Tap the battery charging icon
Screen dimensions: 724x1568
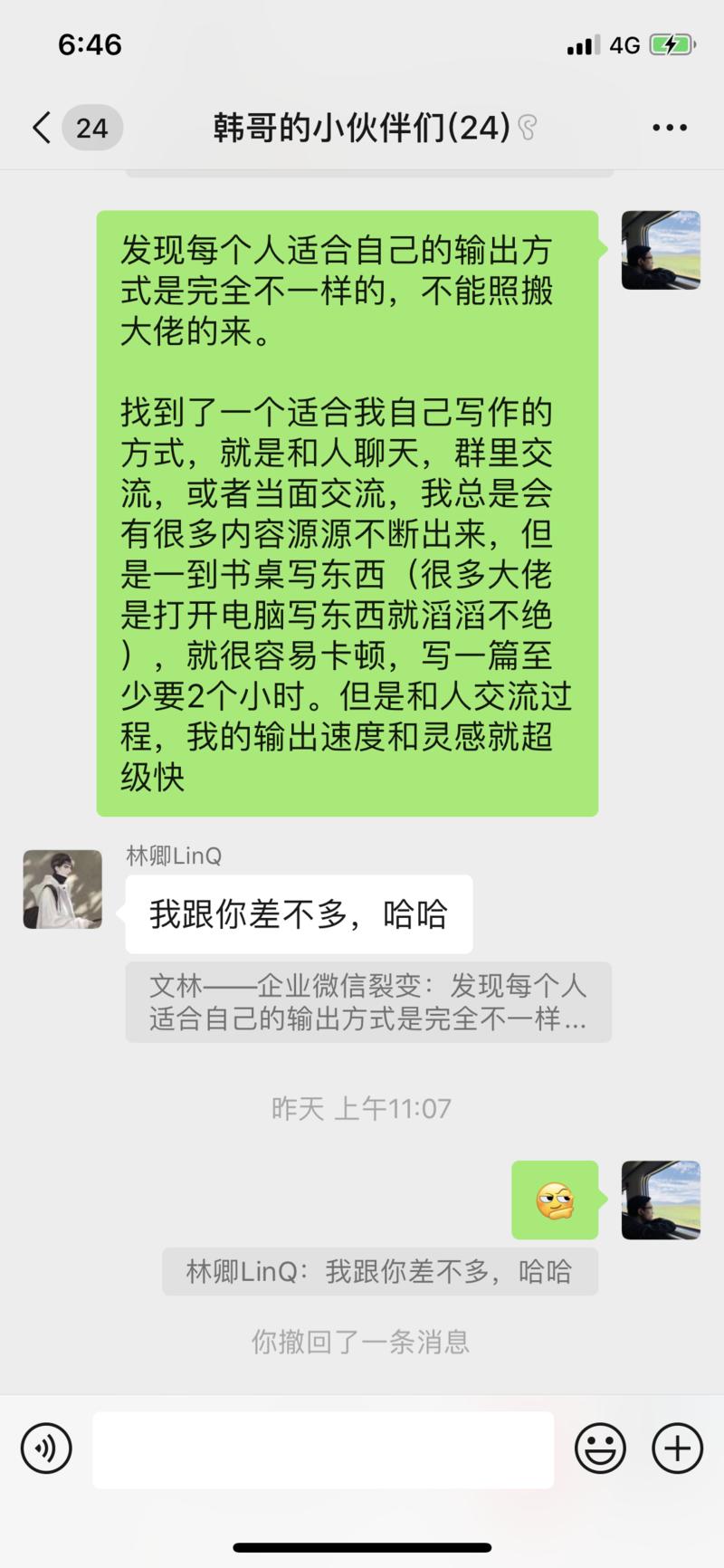pyautogui.click(x=673, y=43)
